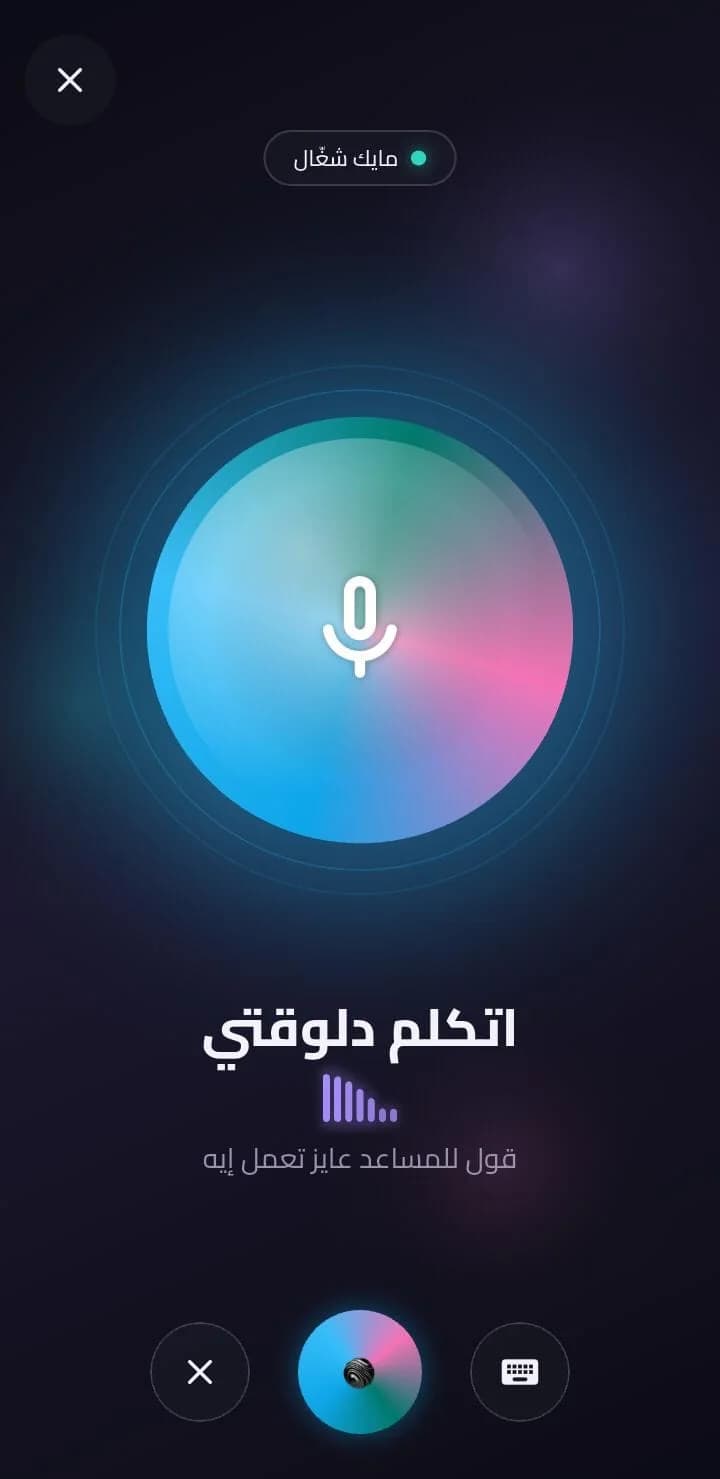720x1479 pixels.
Task: Cancel listening with the bottom X button
Action: point(200,1372)
